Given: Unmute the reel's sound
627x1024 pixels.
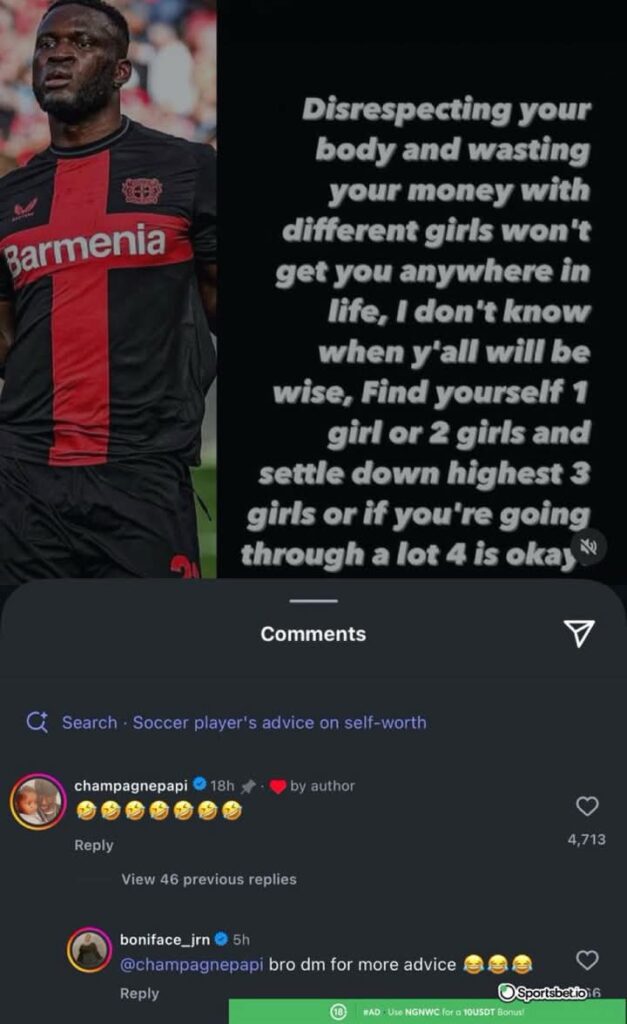Looking at the screenshot, I should pos(587,546).
